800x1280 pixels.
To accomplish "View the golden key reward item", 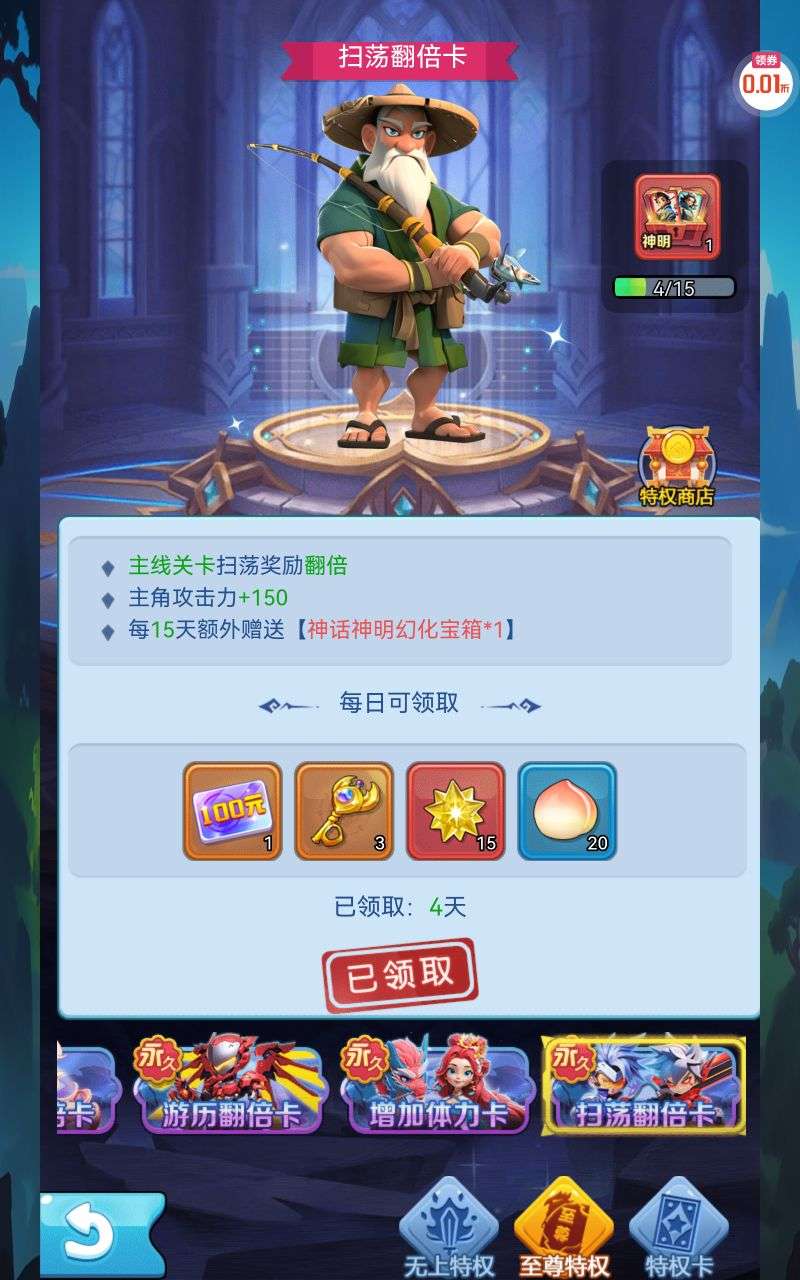I will click(344, 811).
